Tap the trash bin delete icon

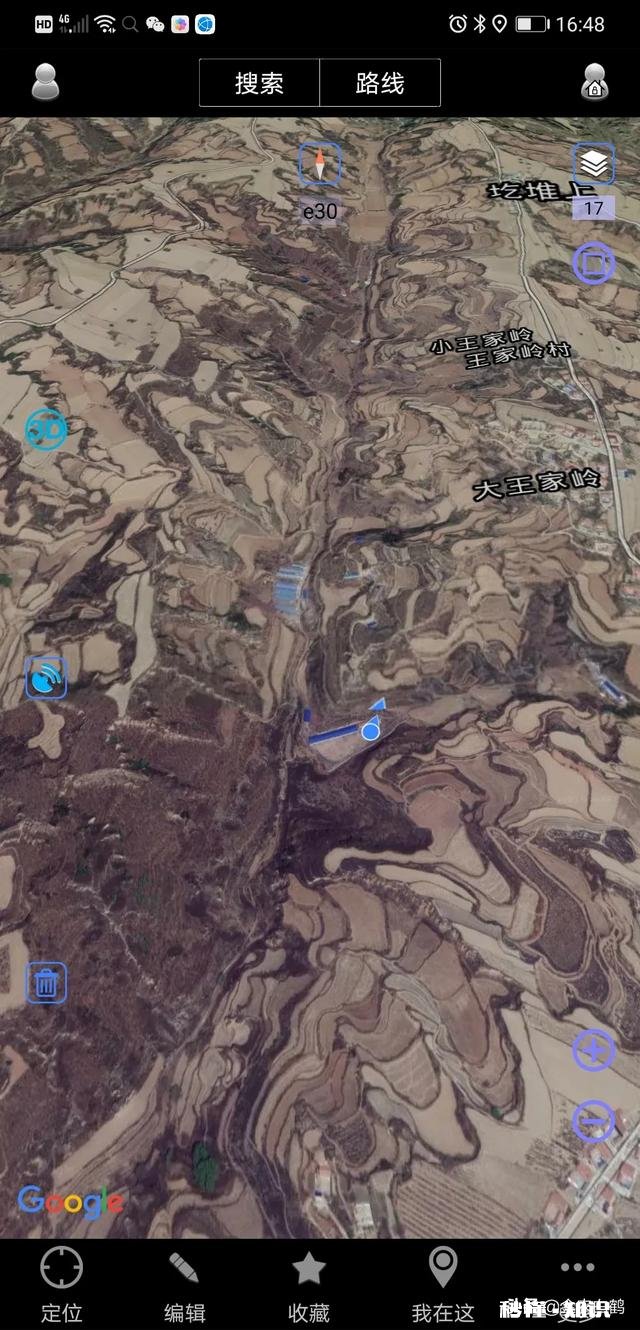(46, 983)
